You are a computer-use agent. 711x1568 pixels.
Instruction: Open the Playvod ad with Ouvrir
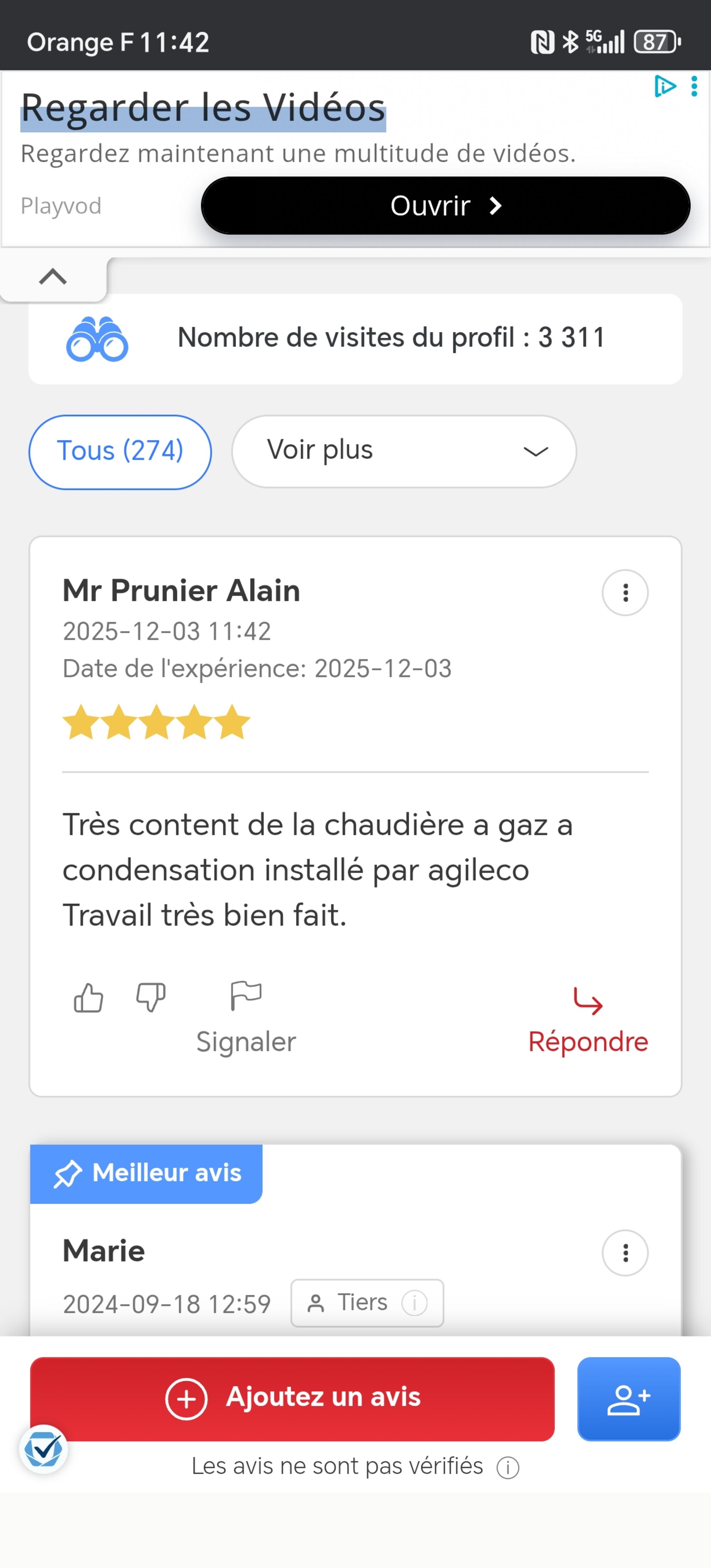pyautogui.click(x=445, y=206)
